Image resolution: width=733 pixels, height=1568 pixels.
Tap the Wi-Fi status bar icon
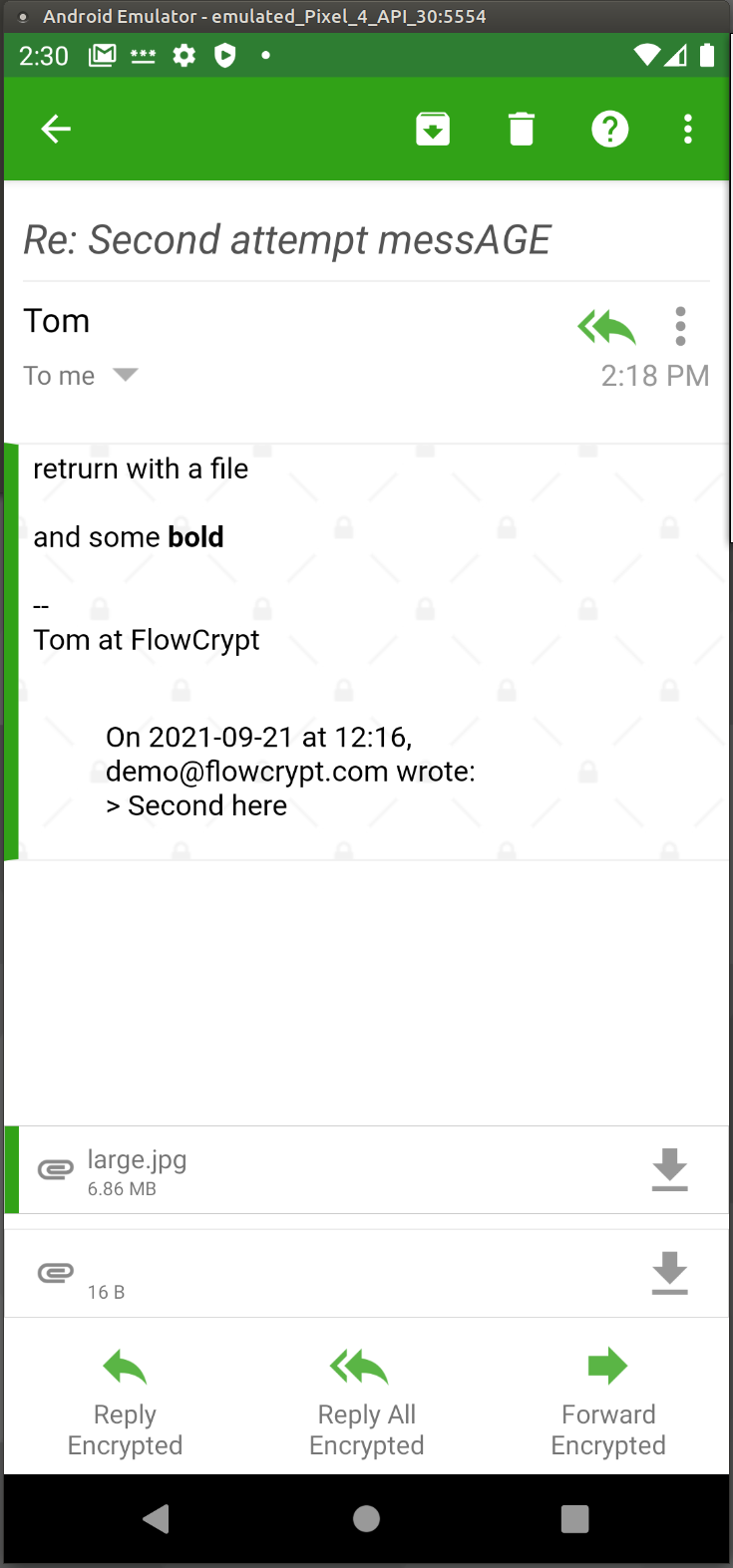[649, 56]
